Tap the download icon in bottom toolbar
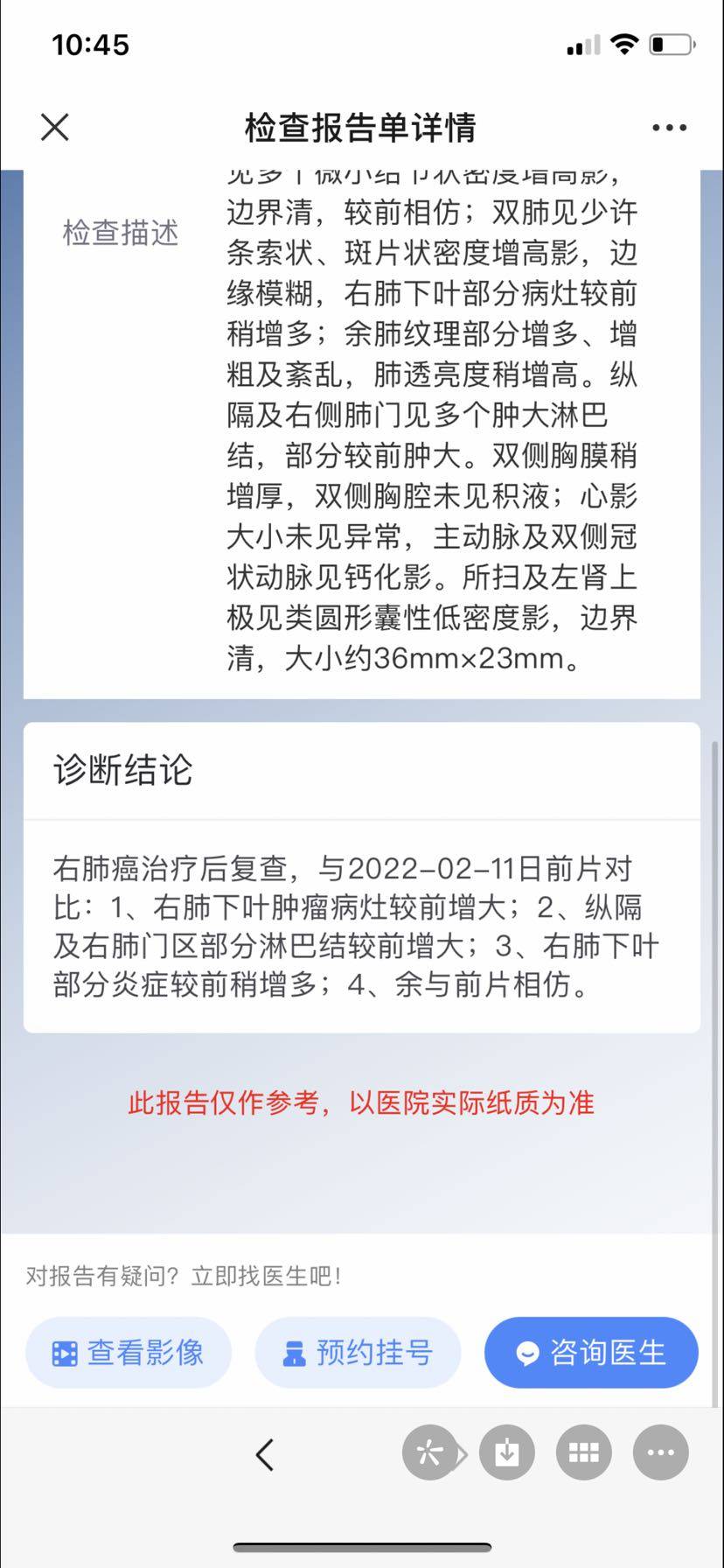Viewport: 724px width, 1568px height. (x=507, y=1453)
